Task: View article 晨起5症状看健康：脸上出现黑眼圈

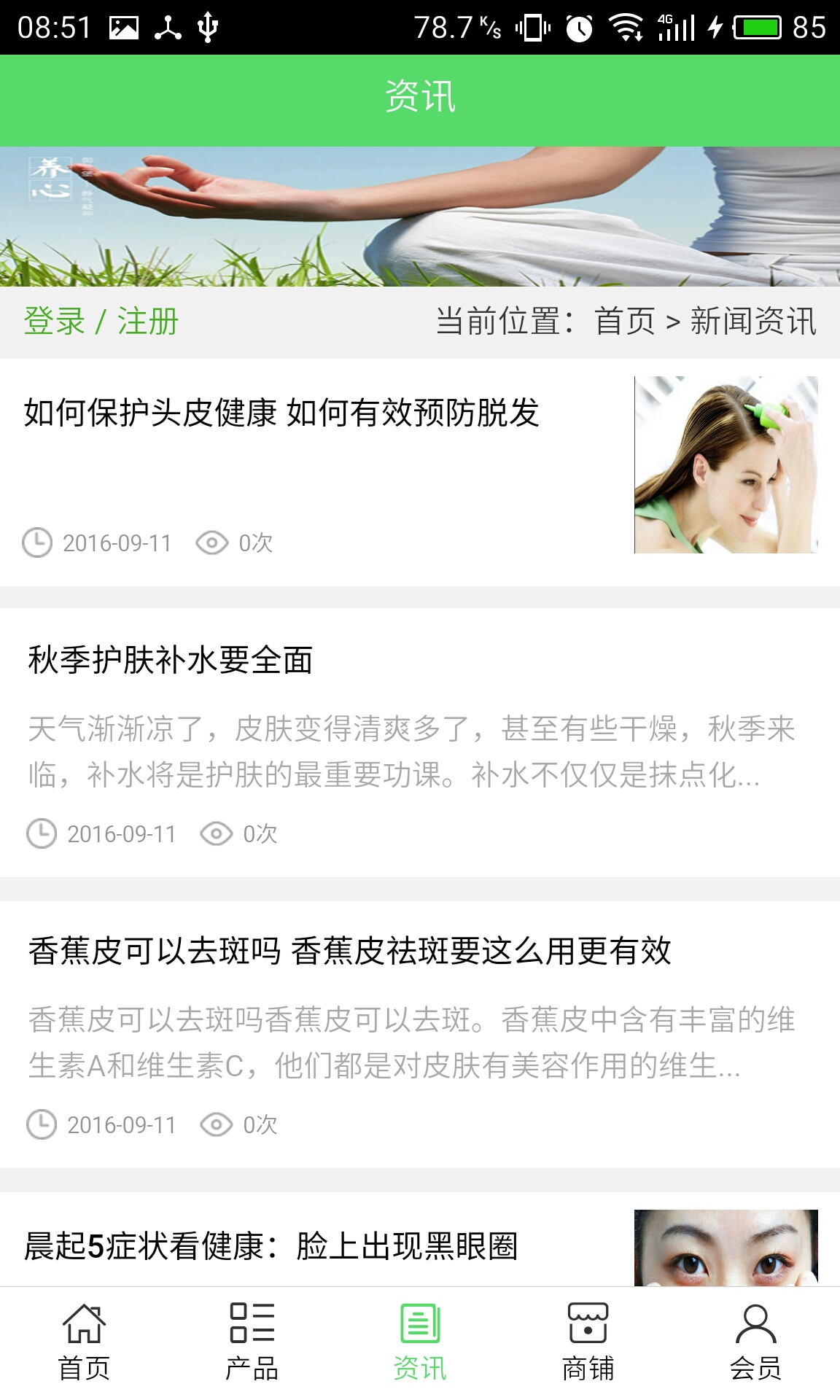Action: pyautogui.click(x=271, y=1245)
